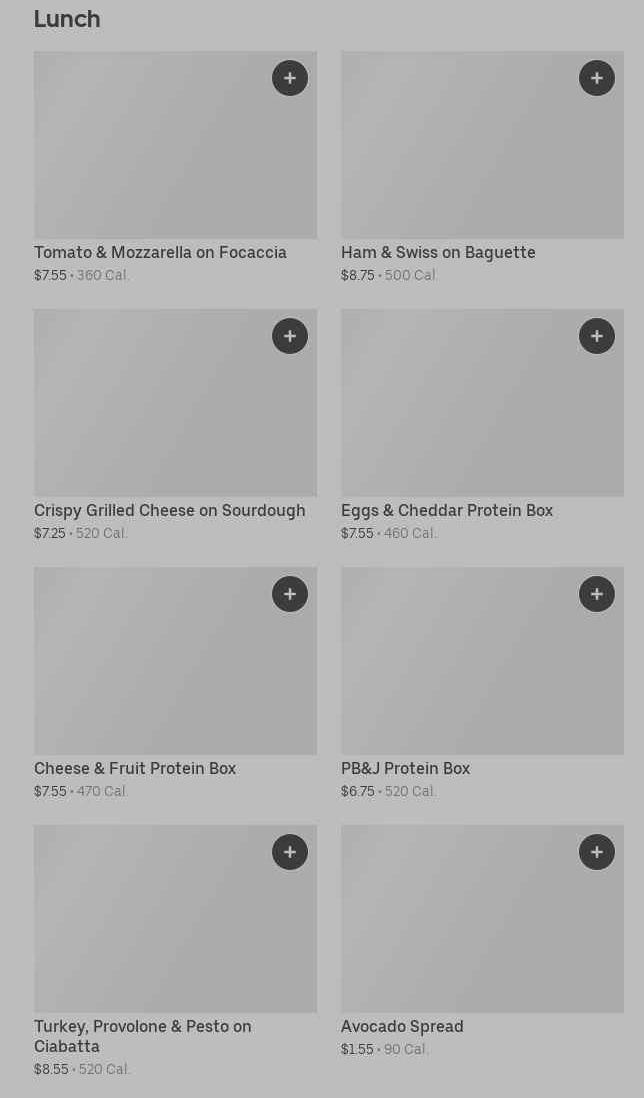Open Cheese & Fruit Protein Box item
Image resolution: width=644 pixels, height=1098 pixels.
click(135, 769)
